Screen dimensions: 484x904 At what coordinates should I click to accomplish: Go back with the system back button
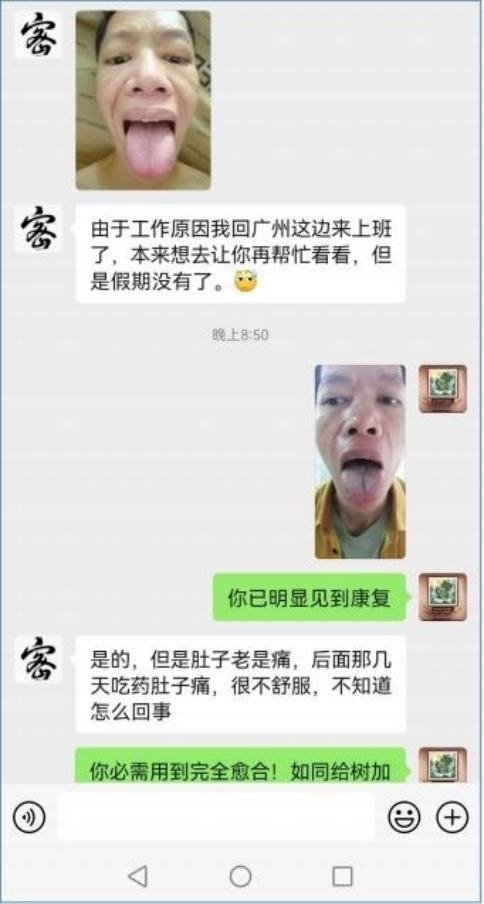(x=138, y=876)
